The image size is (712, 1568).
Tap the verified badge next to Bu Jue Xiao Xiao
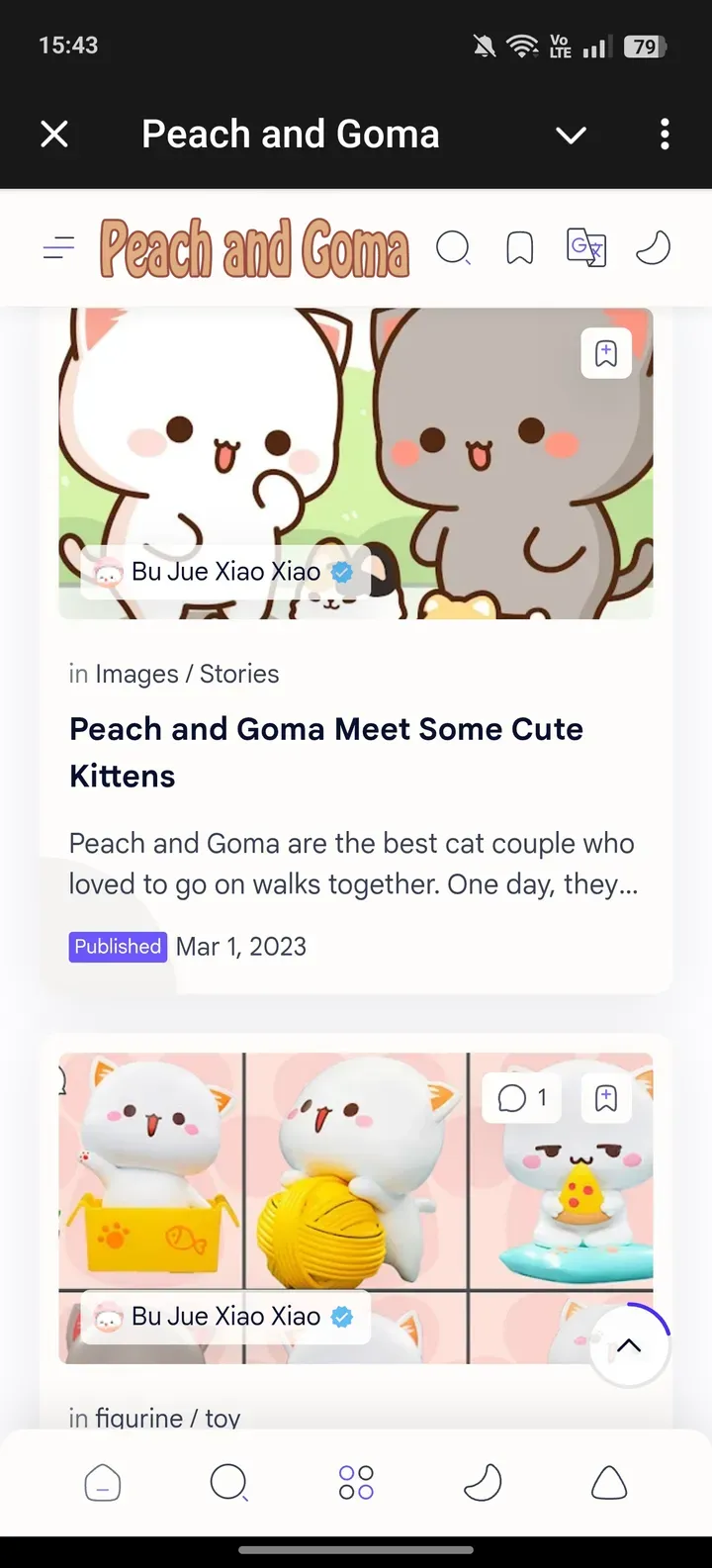pyautogui.click(x=341, y=571)
